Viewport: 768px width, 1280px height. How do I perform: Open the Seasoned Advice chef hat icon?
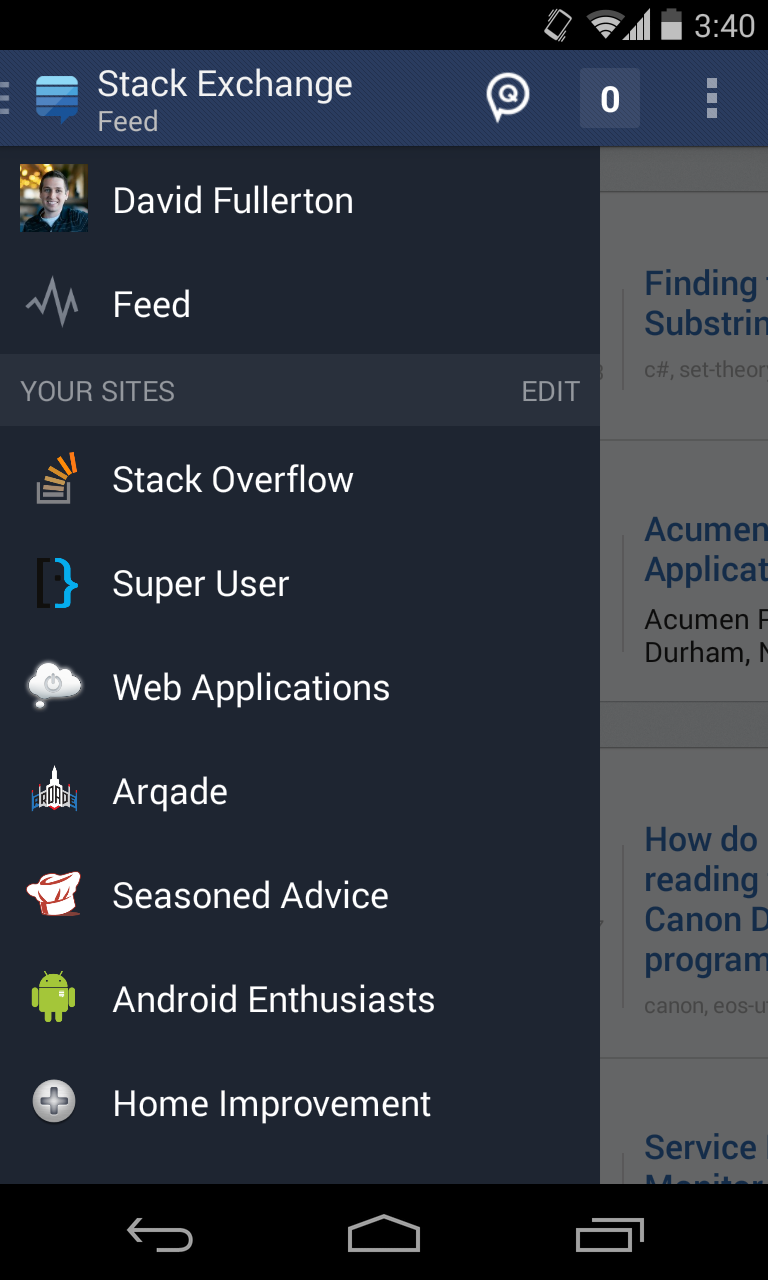pos(54,895)
